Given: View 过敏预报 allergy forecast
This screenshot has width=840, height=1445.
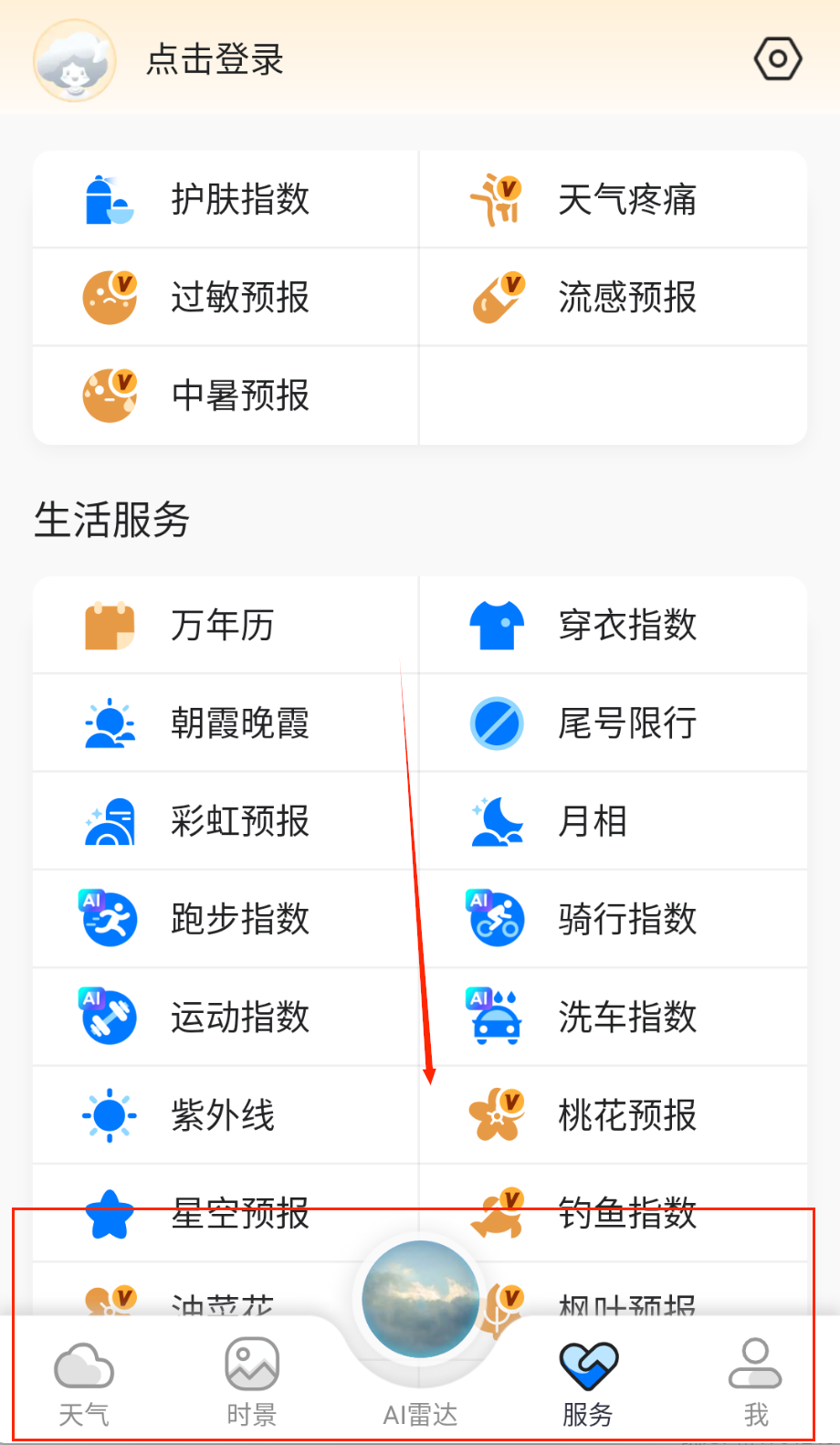Looking at the screenshot, I should pos(226,297).
